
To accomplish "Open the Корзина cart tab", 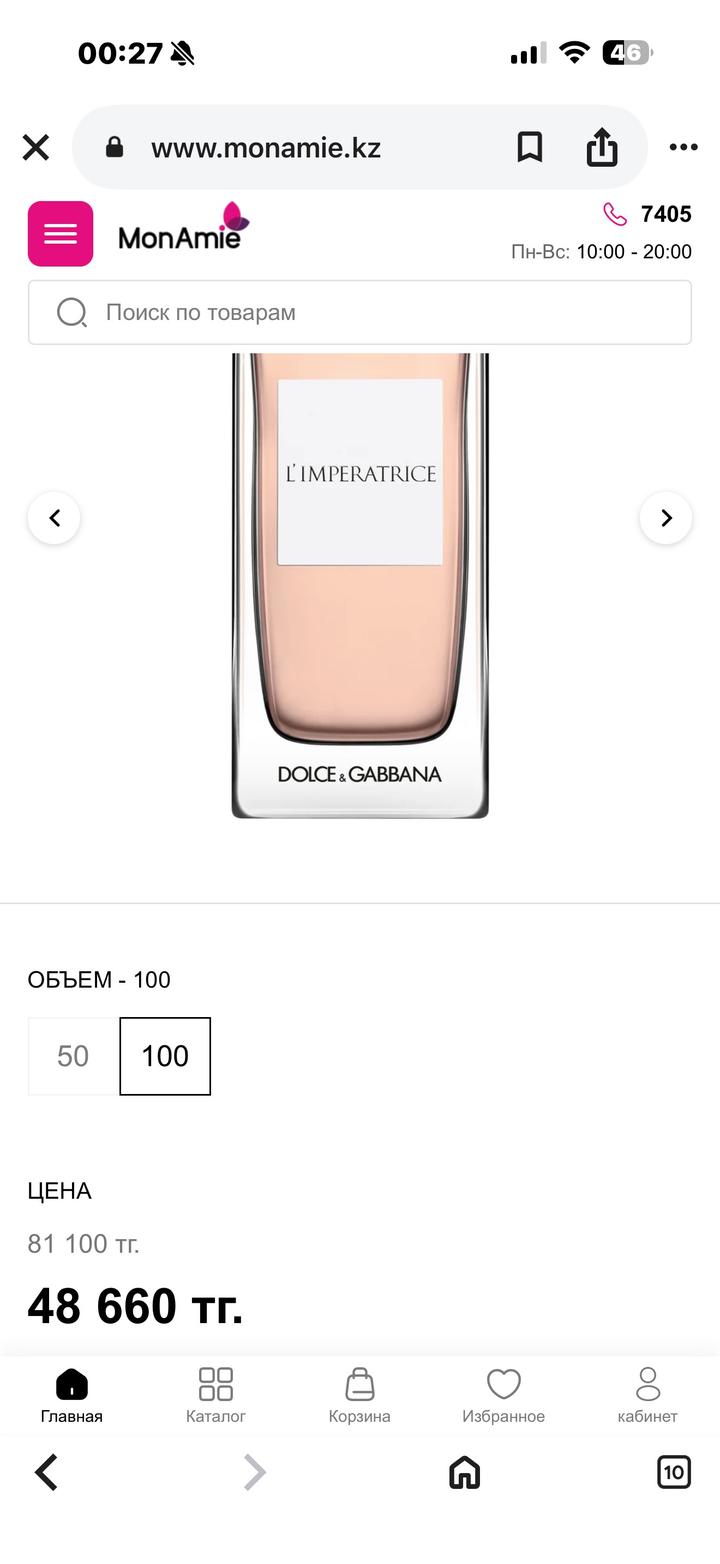I will click(x=360, y=1395).
